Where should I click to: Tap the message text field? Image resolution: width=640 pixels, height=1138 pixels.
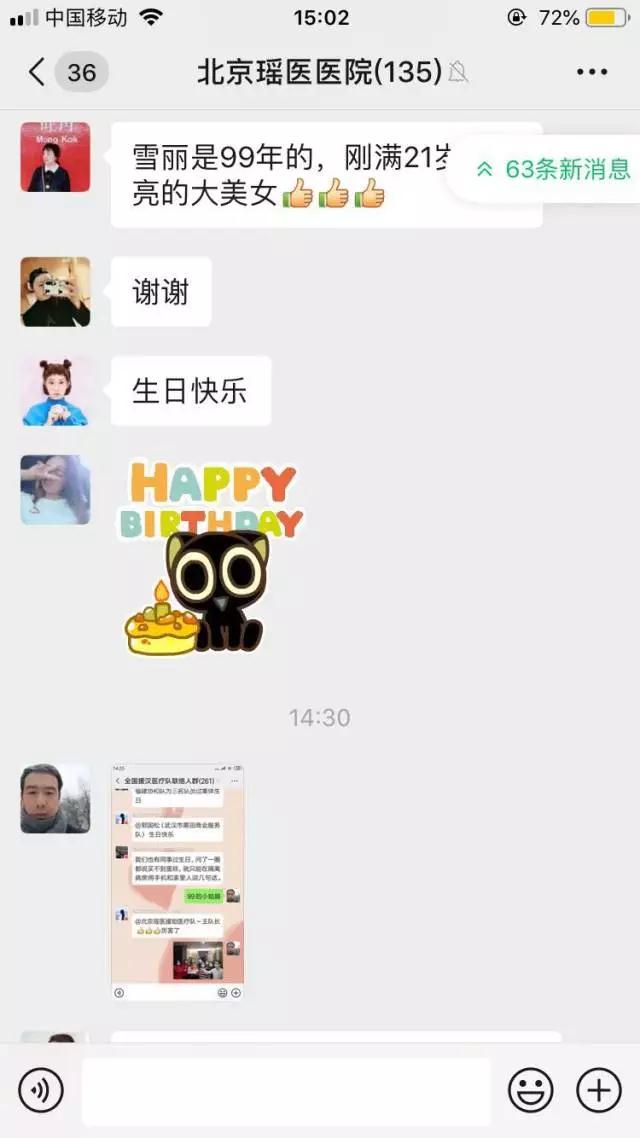tap(286, 1091)
